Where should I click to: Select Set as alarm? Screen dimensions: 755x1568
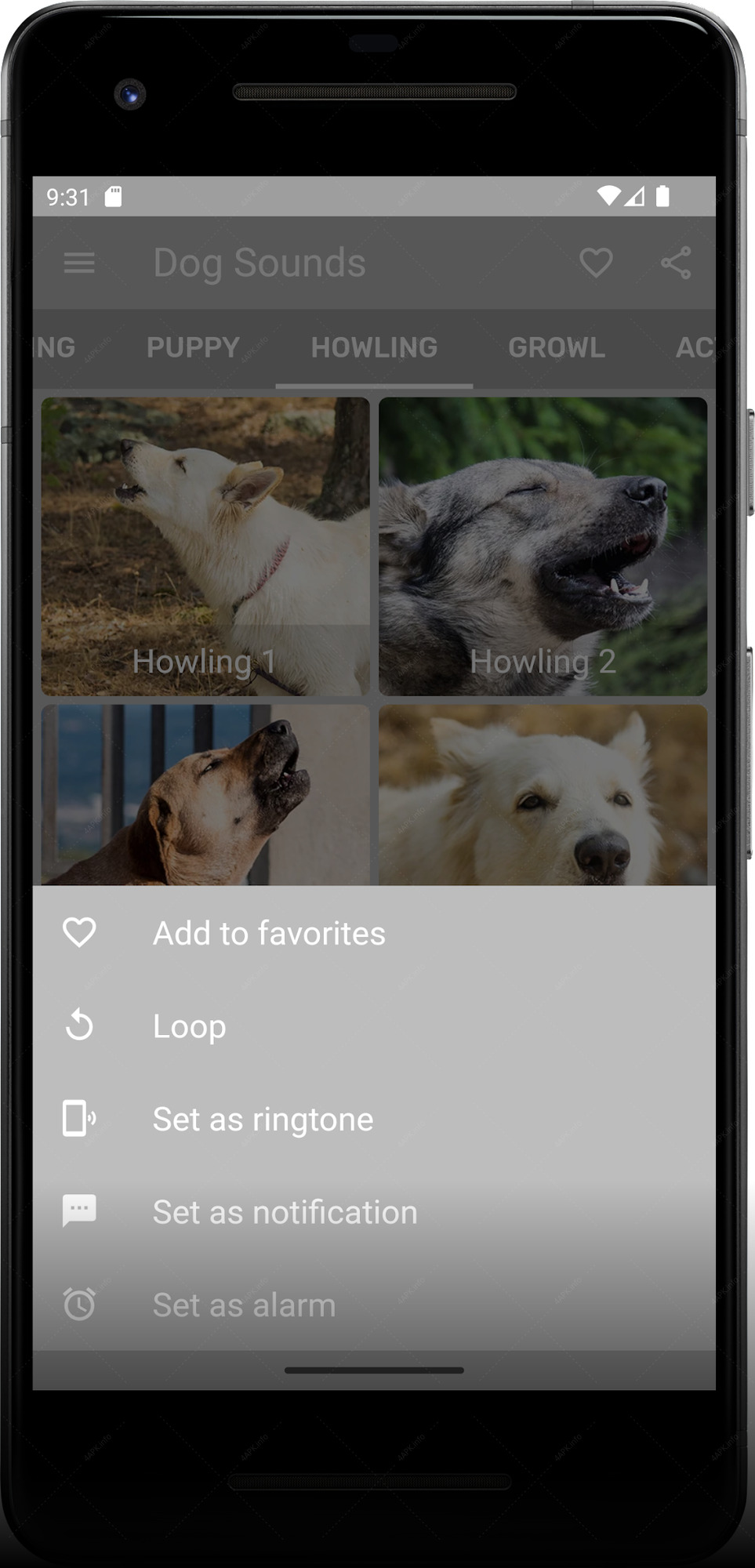tap(374, 1305)
